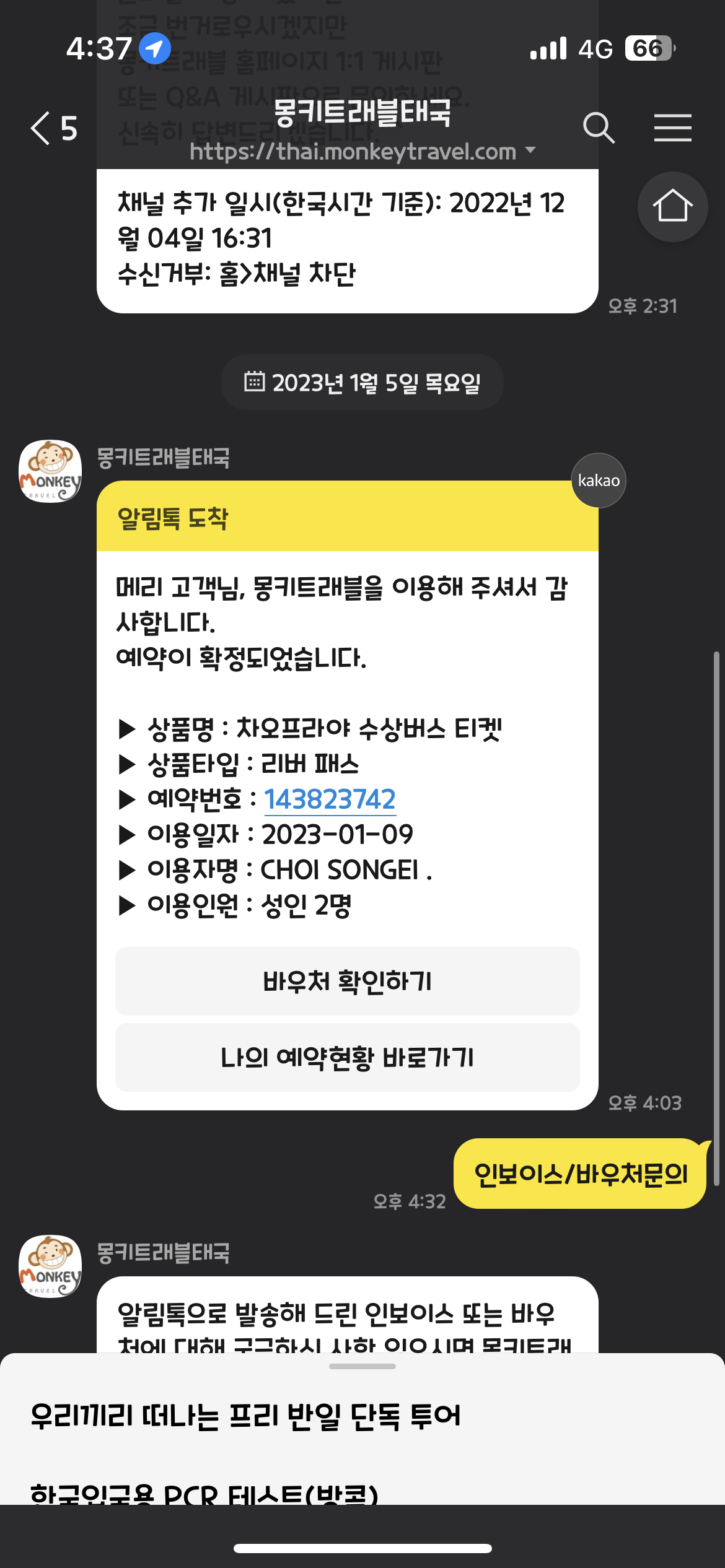Open the channel home button
The width and height of the screenshot is (725, 1568).
click(672, 206)
